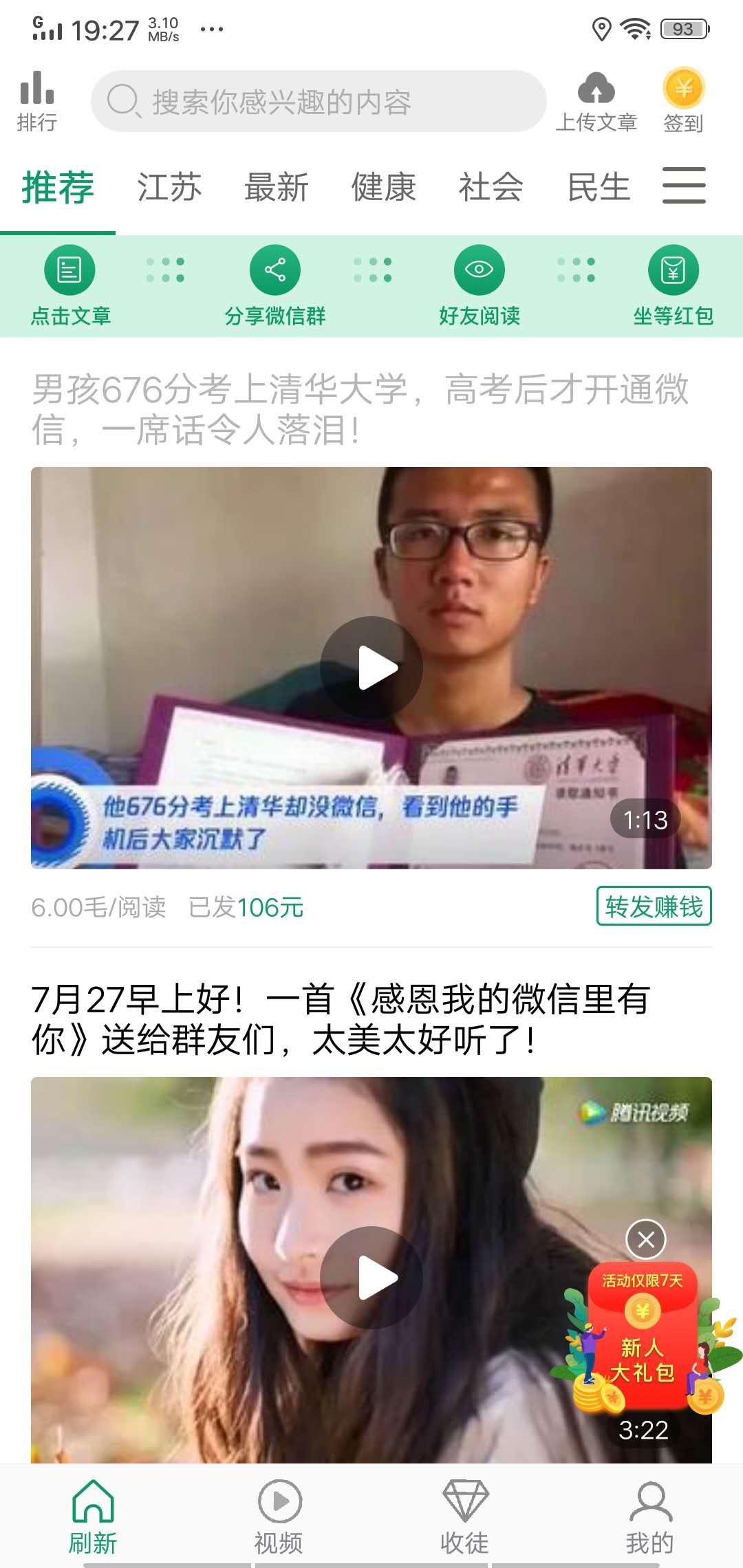This screenshot has width=743, height=1568.
Task: Open the 排行 rankings page
Action: [x=37, y=100]
